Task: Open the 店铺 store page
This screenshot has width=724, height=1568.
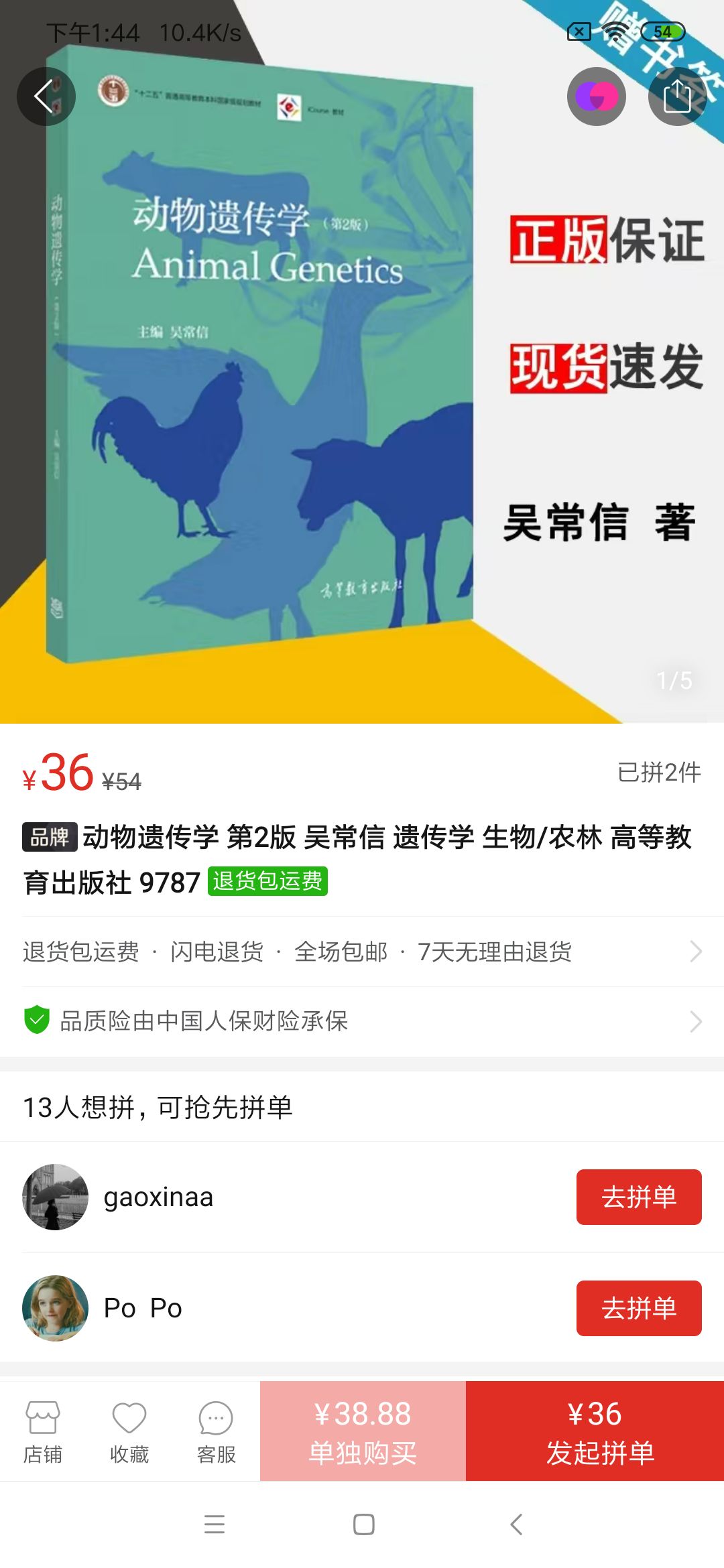Action: (x=43, y=1431)
